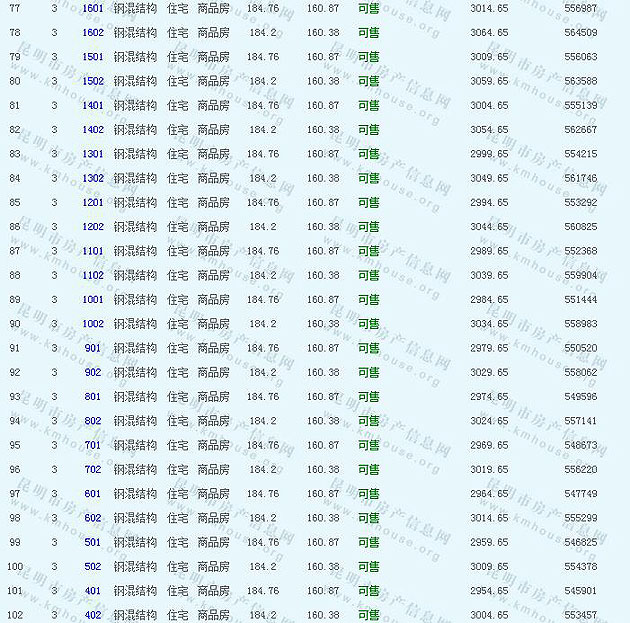Open room 1501 link

[92, 57]
